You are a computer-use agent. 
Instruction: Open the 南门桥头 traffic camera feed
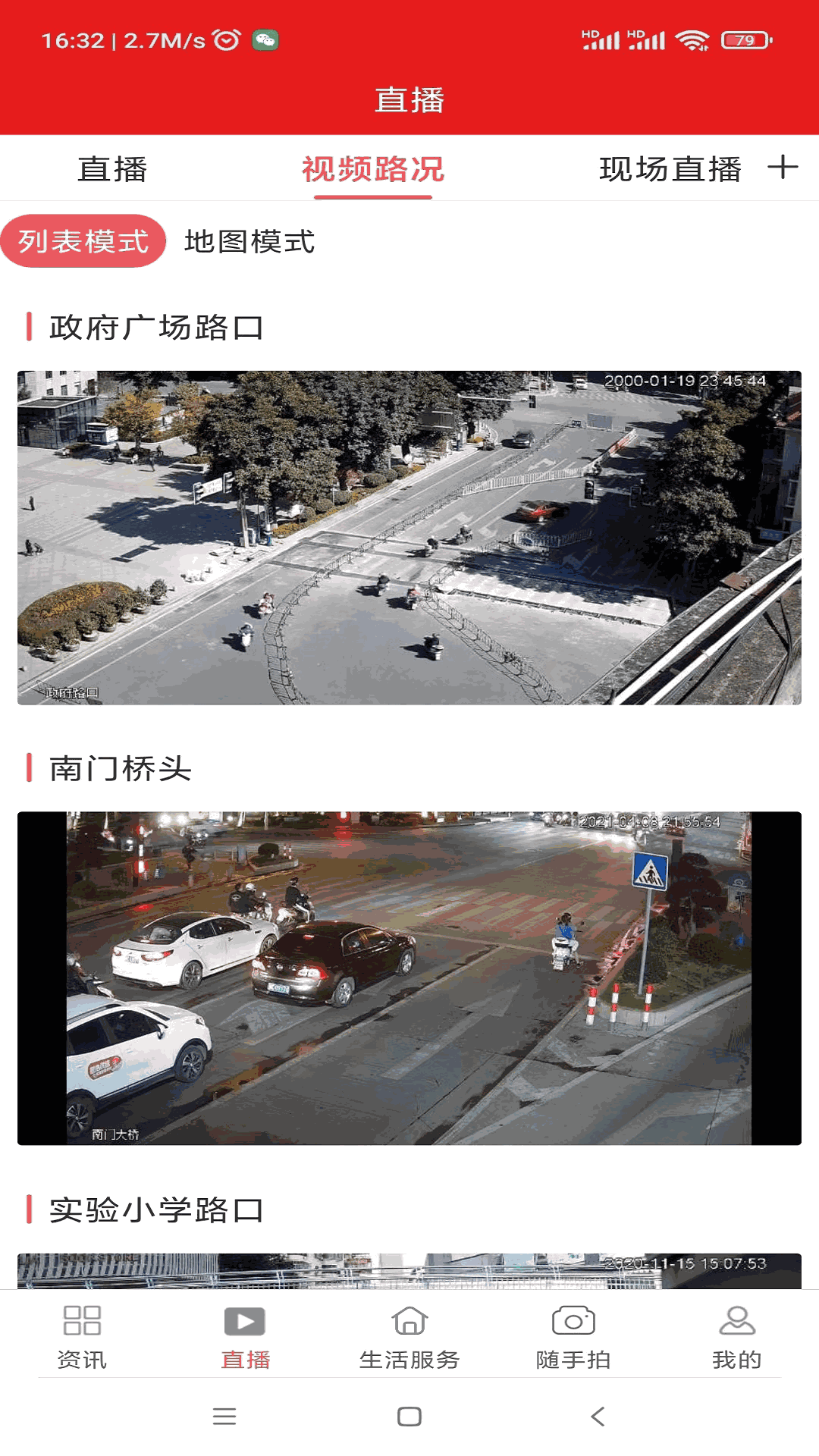409,977
